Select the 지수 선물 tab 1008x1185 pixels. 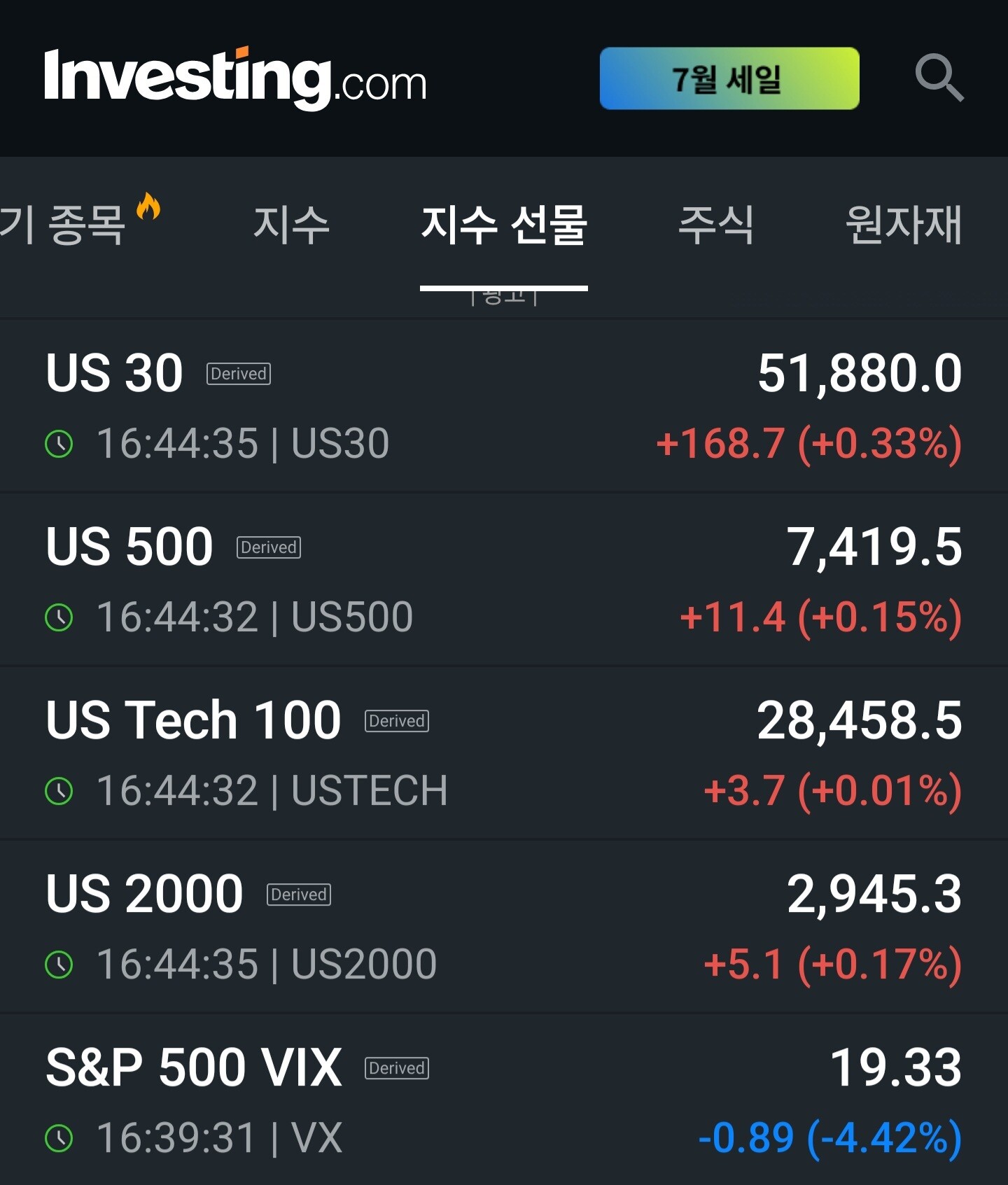504,225
